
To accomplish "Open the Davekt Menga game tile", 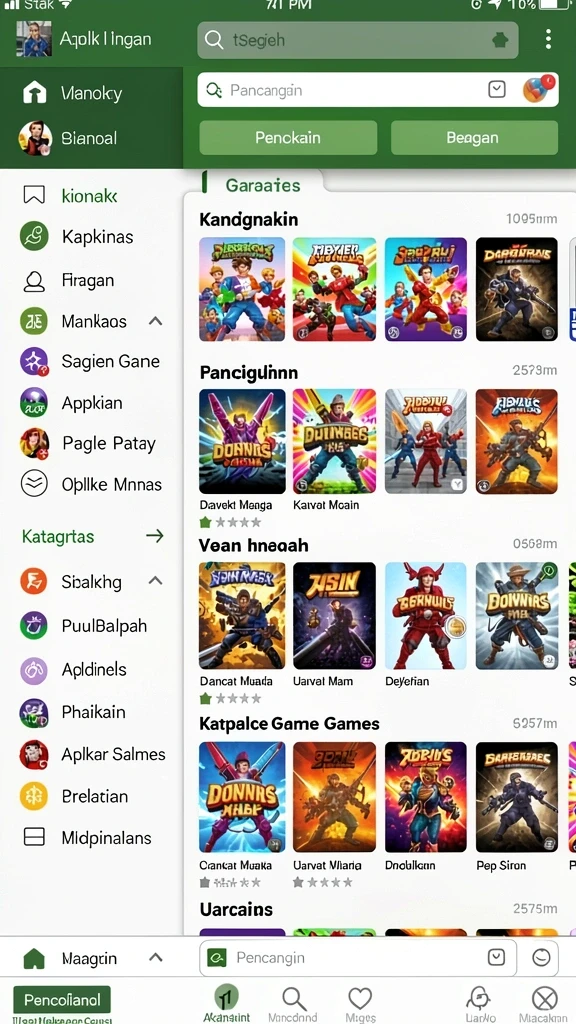I will click(x=242, y=451).
